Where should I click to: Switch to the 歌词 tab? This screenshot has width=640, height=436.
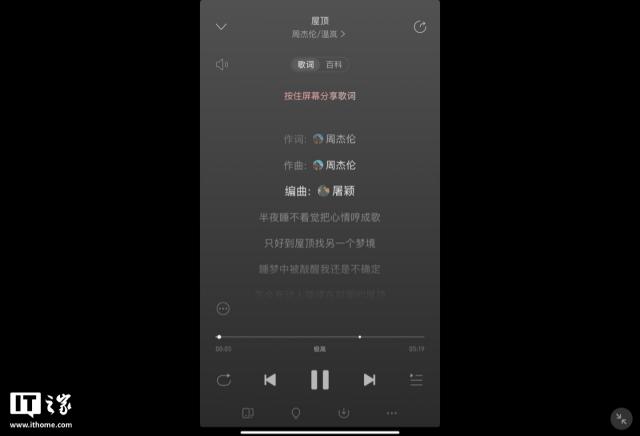tap(305, 65)
